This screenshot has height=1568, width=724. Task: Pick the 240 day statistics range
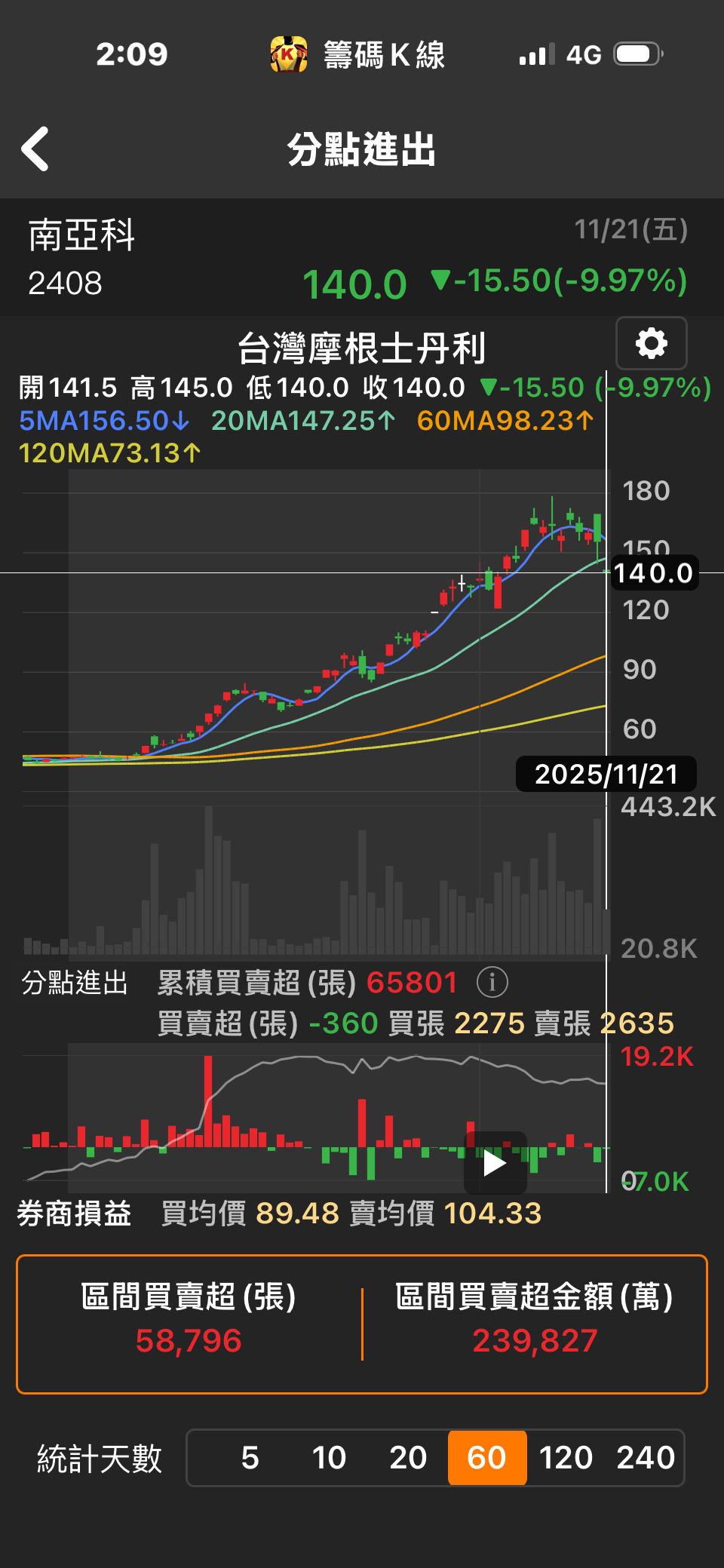(645, 1457)
